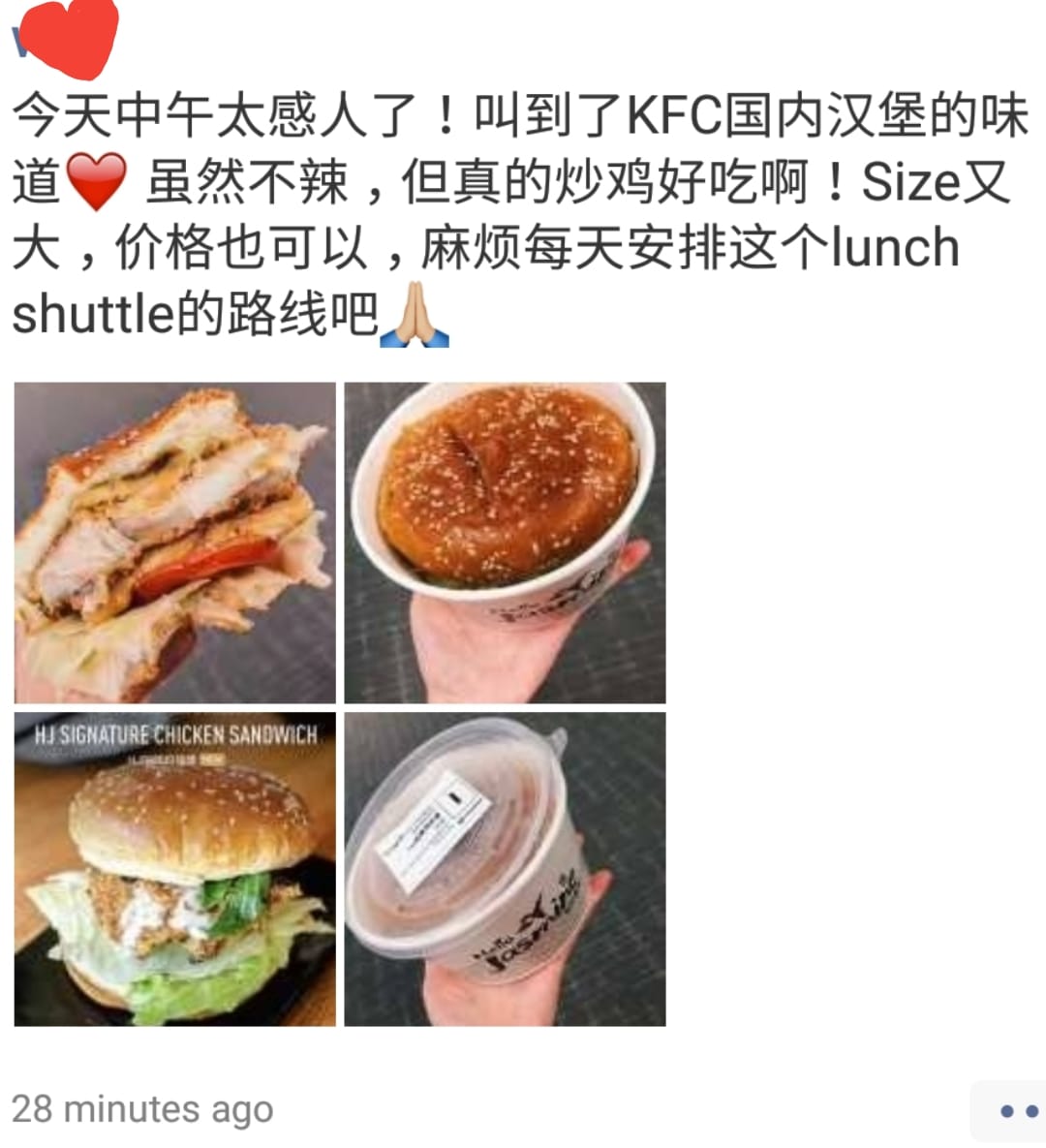Open the photo of lidded container
Viewport: 1046px width, 1148px height.
(x=505, y=869)
